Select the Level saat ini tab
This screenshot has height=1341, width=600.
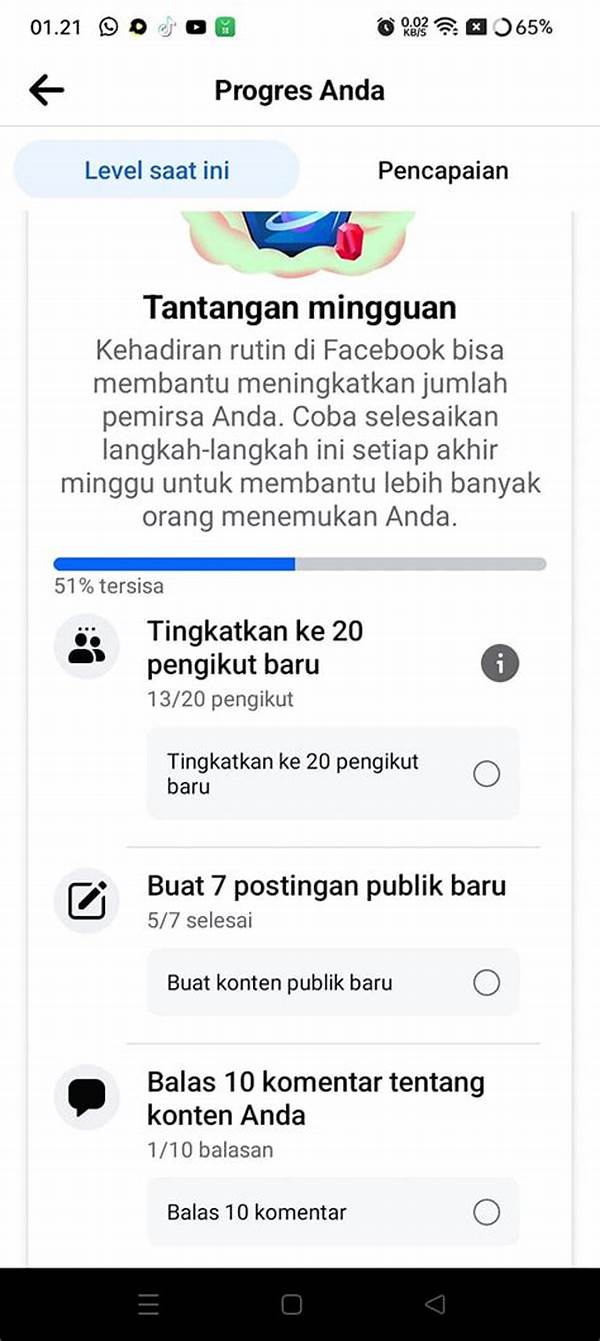click(x=156, y=170)
